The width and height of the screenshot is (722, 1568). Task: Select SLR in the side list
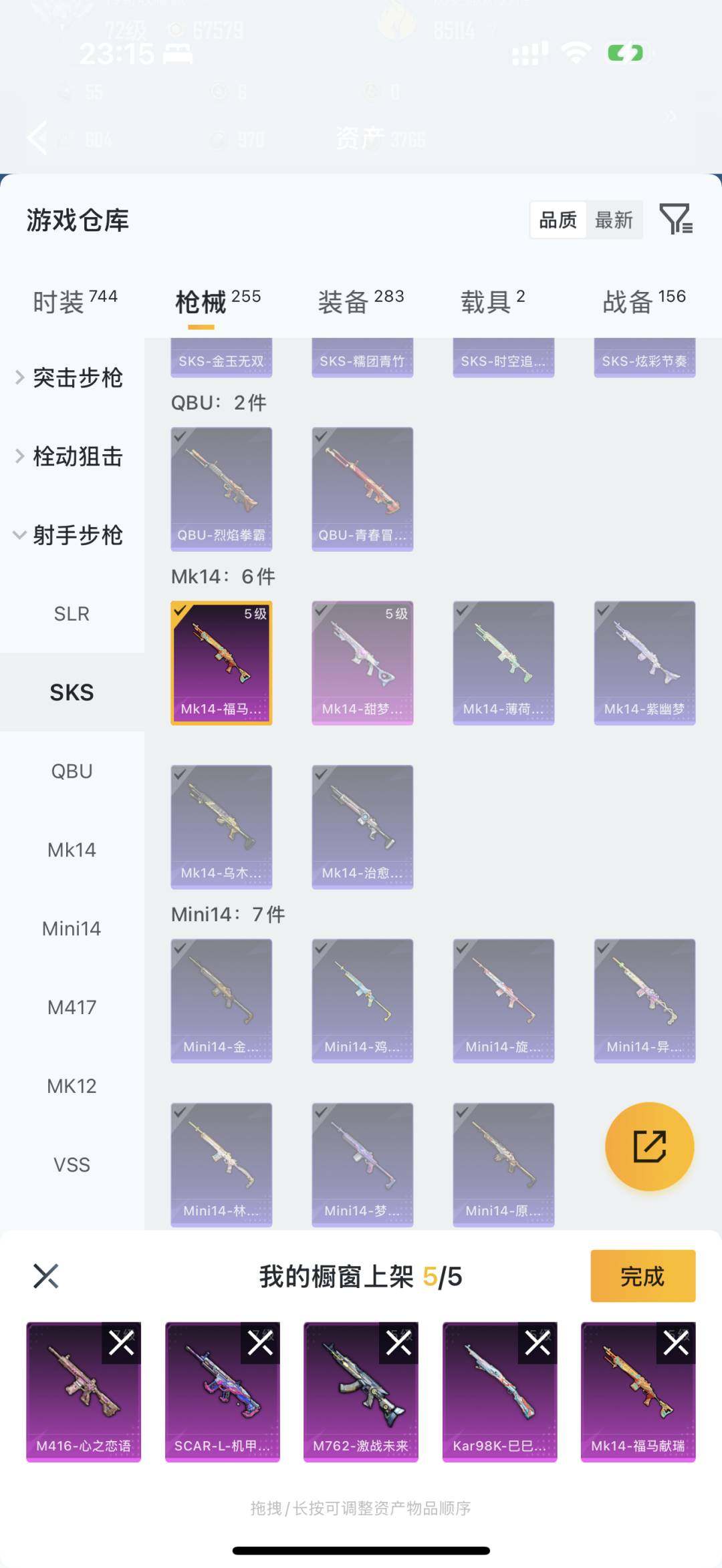click(72, 614)
